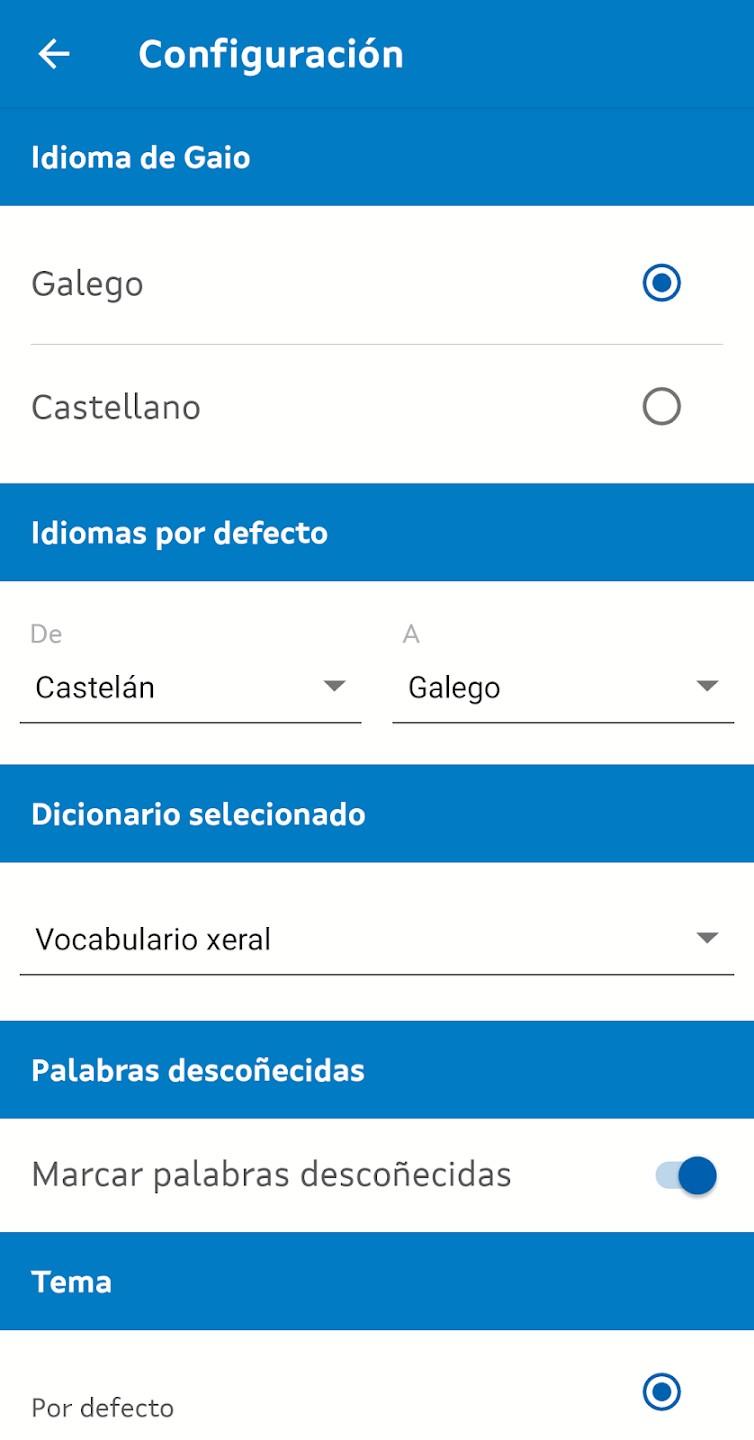Click the Configuración title text
The height and width of the screenshot is (1440, 754).
(x=271, y=54)
